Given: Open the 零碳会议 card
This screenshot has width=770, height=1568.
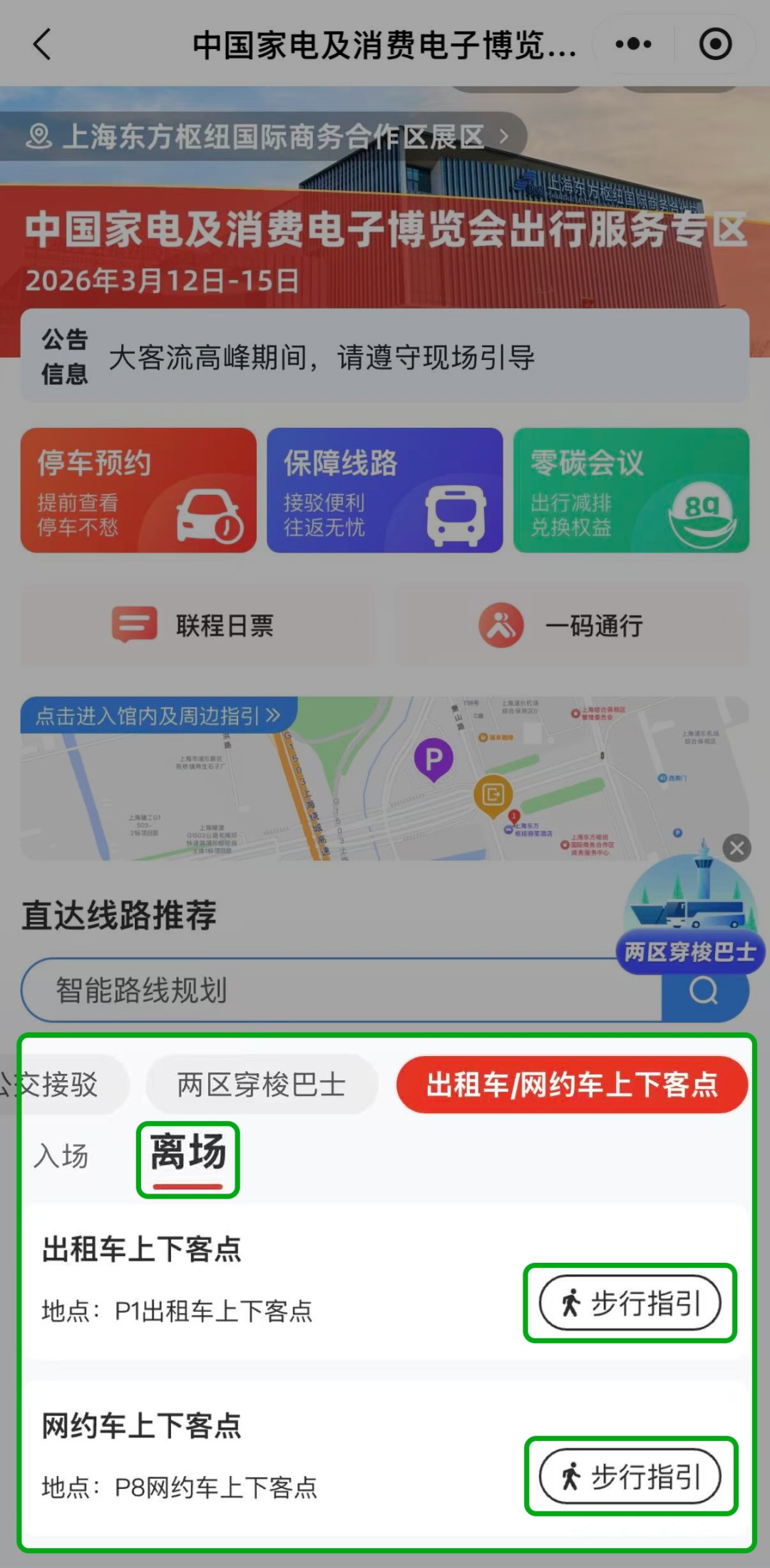Looking at the screenshot, I should pyautogui.click(x=630, y=491).
